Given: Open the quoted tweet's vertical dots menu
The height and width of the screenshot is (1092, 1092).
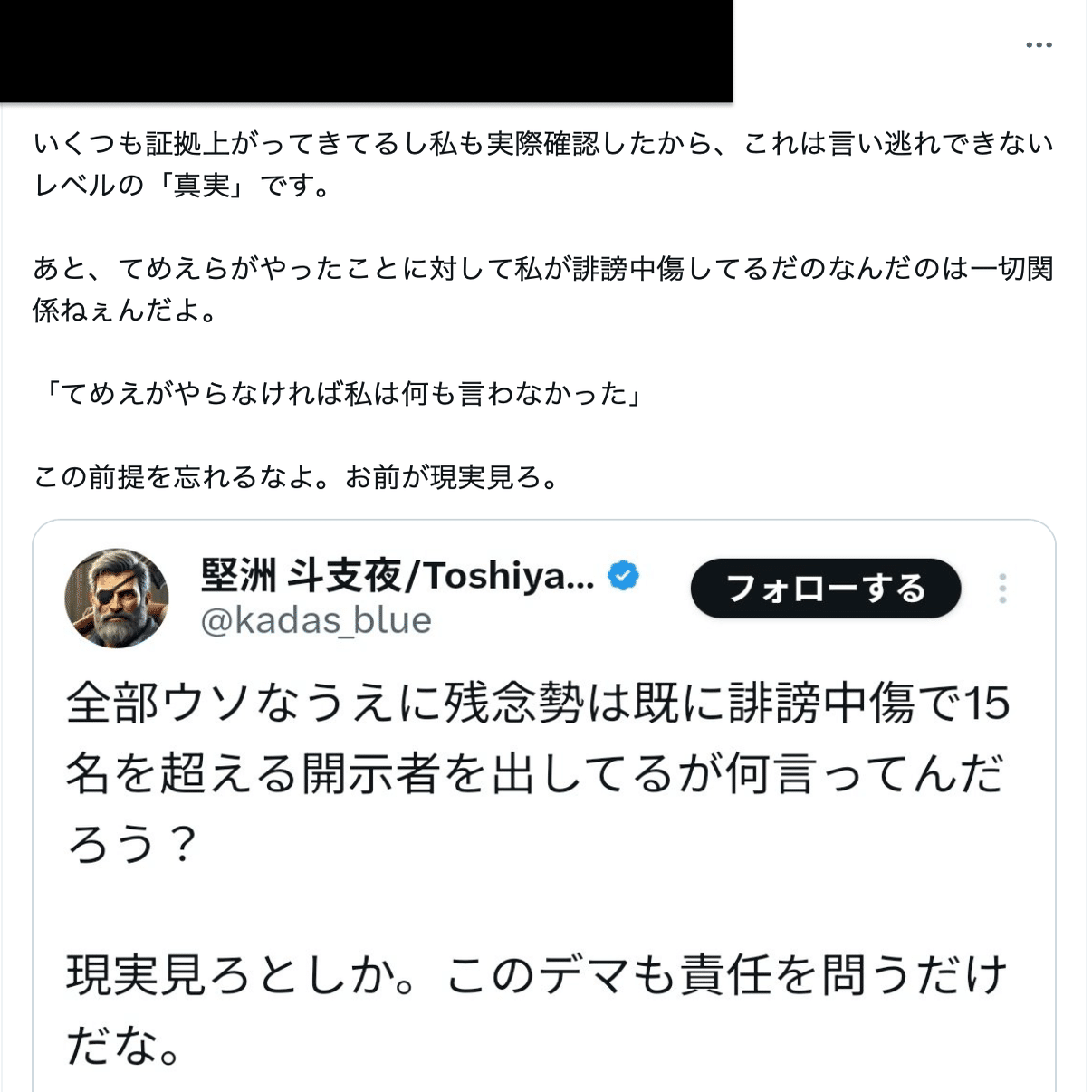Looking at the screenshot, I should tap(1002, 589).
